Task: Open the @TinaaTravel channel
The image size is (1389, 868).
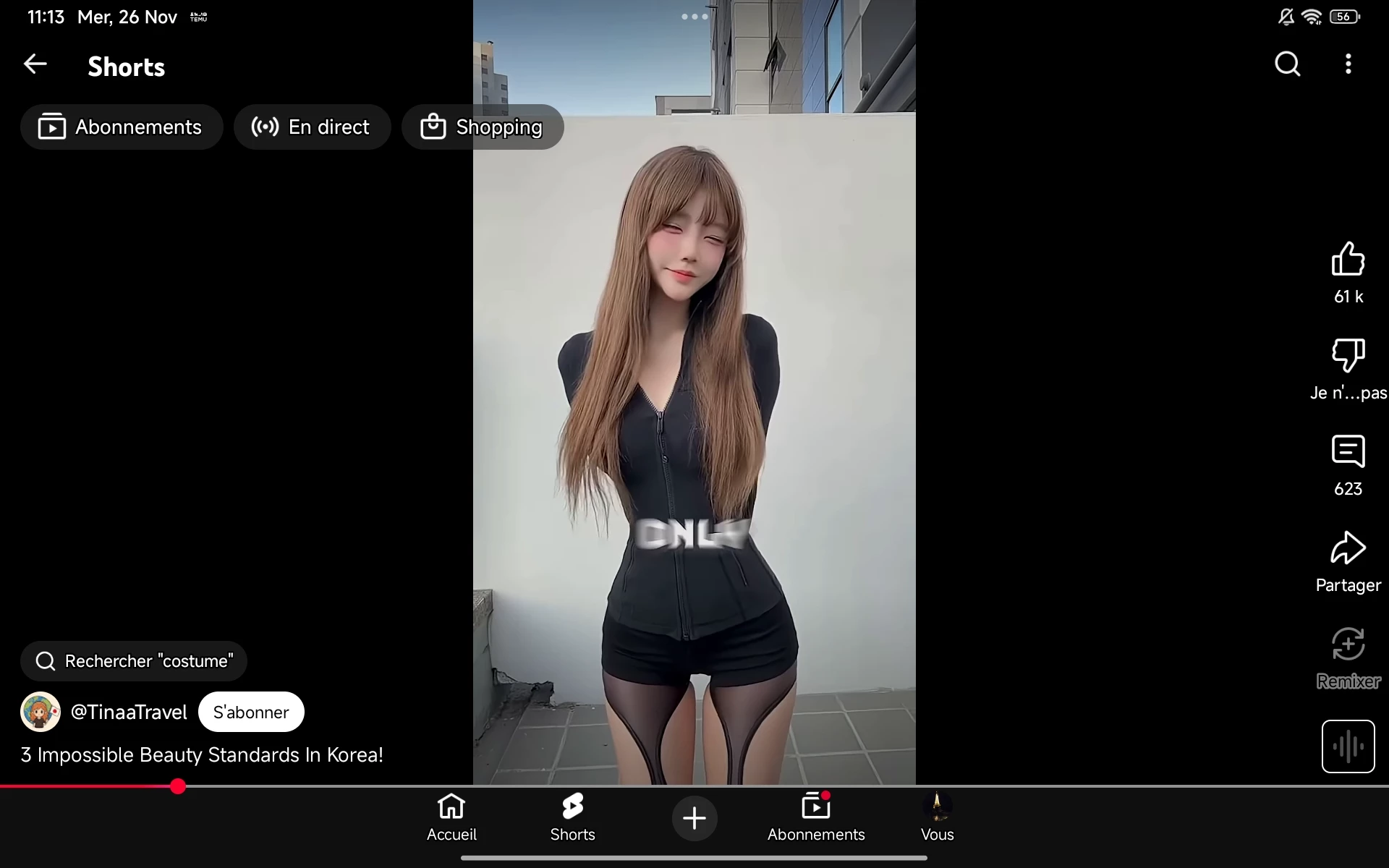Action: pyautogui.click(x=129, y=712)
